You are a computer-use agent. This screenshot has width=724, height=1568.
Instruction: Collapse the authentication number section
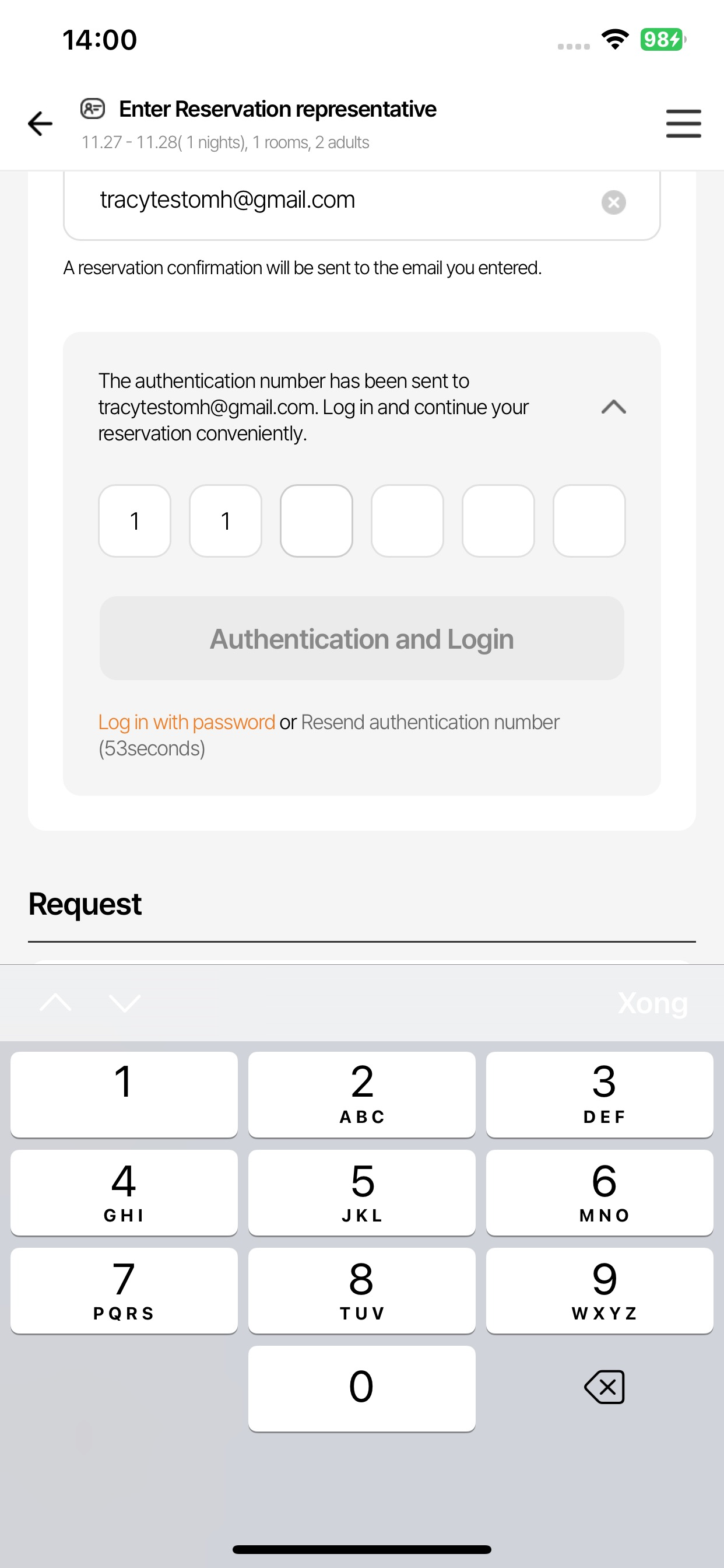click(x=613, y=407)
